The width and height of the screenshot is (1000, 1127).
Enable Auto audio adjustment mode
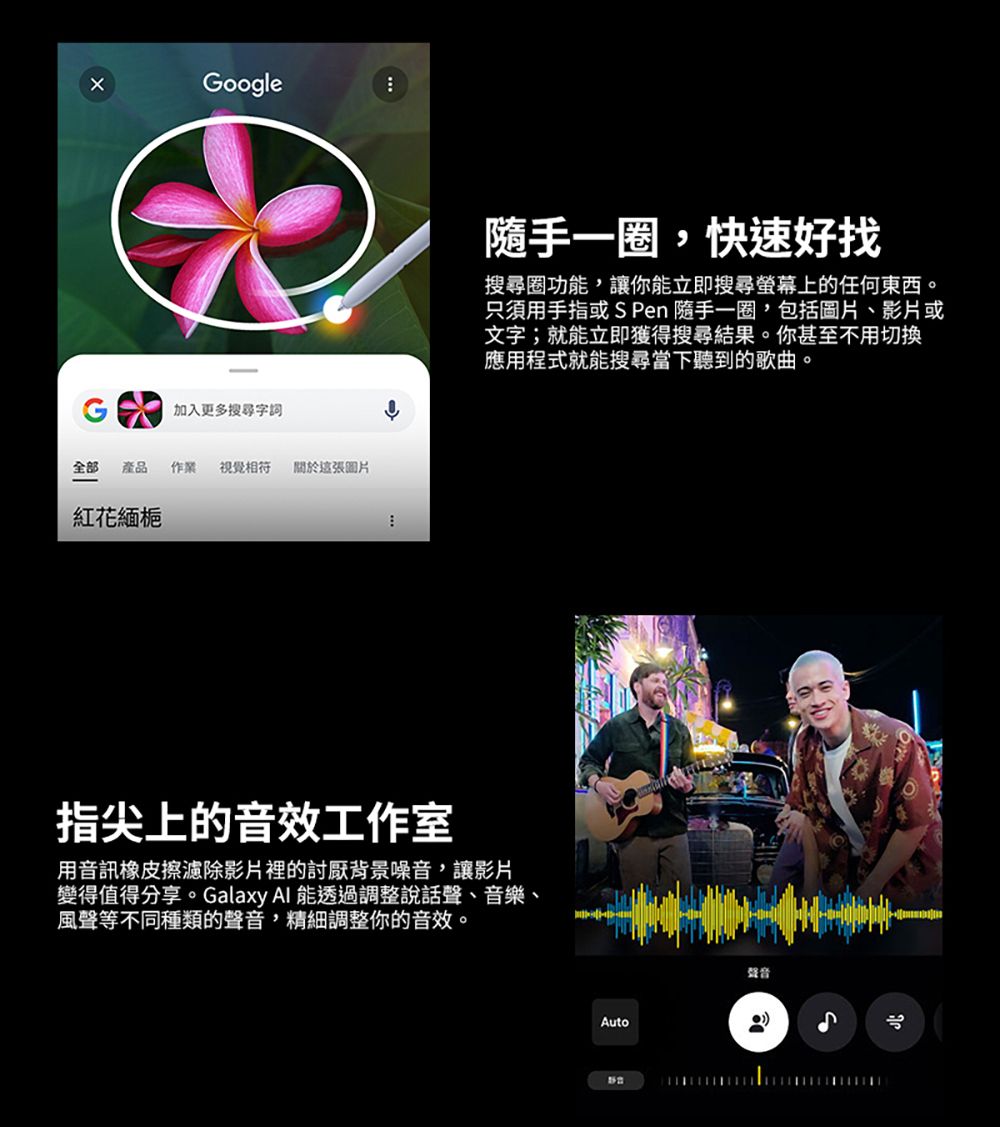point(614,1022)
